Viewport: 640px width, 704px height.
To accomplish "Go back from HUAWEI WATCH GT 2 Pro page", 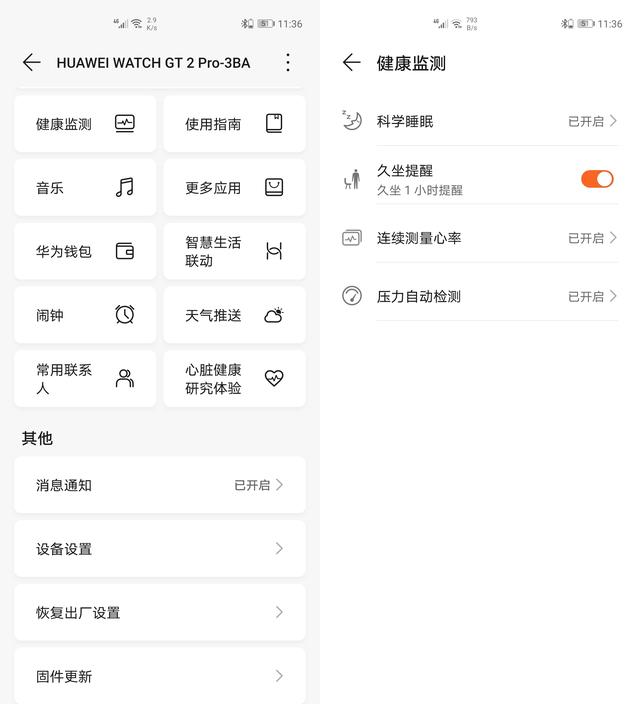I will coord(32,63).
